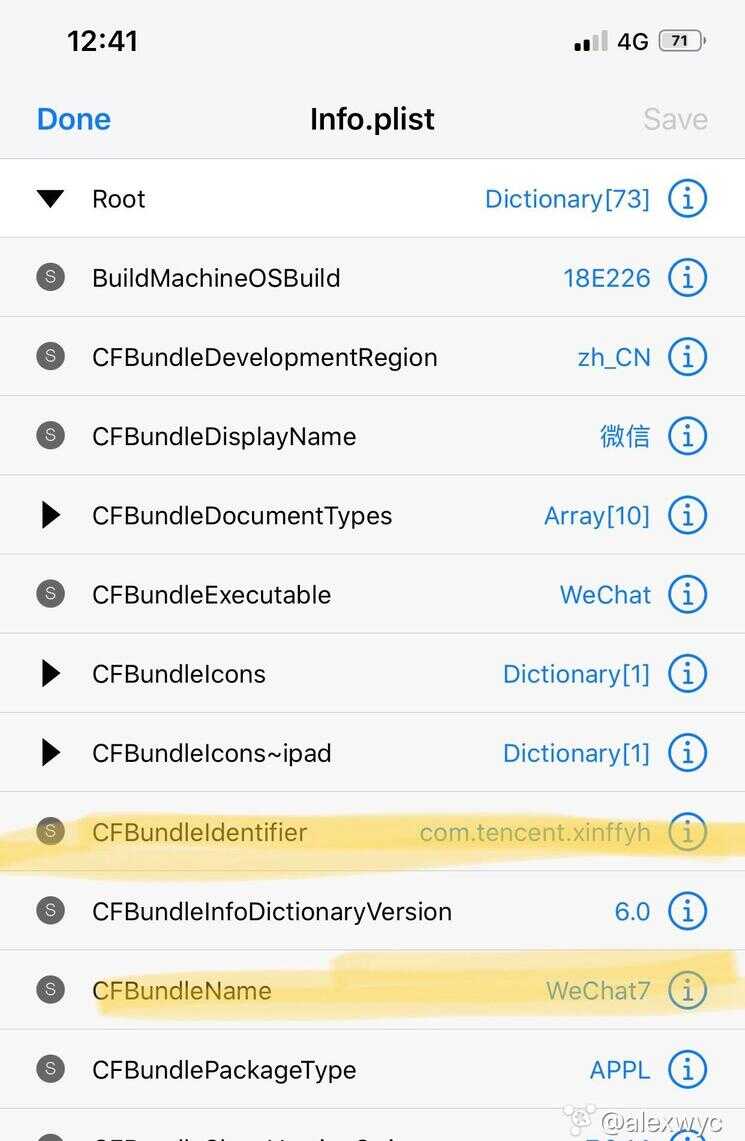View info for CFBundleDisplayName
This screenshot has width=745, height=1141.
[687, 436]
